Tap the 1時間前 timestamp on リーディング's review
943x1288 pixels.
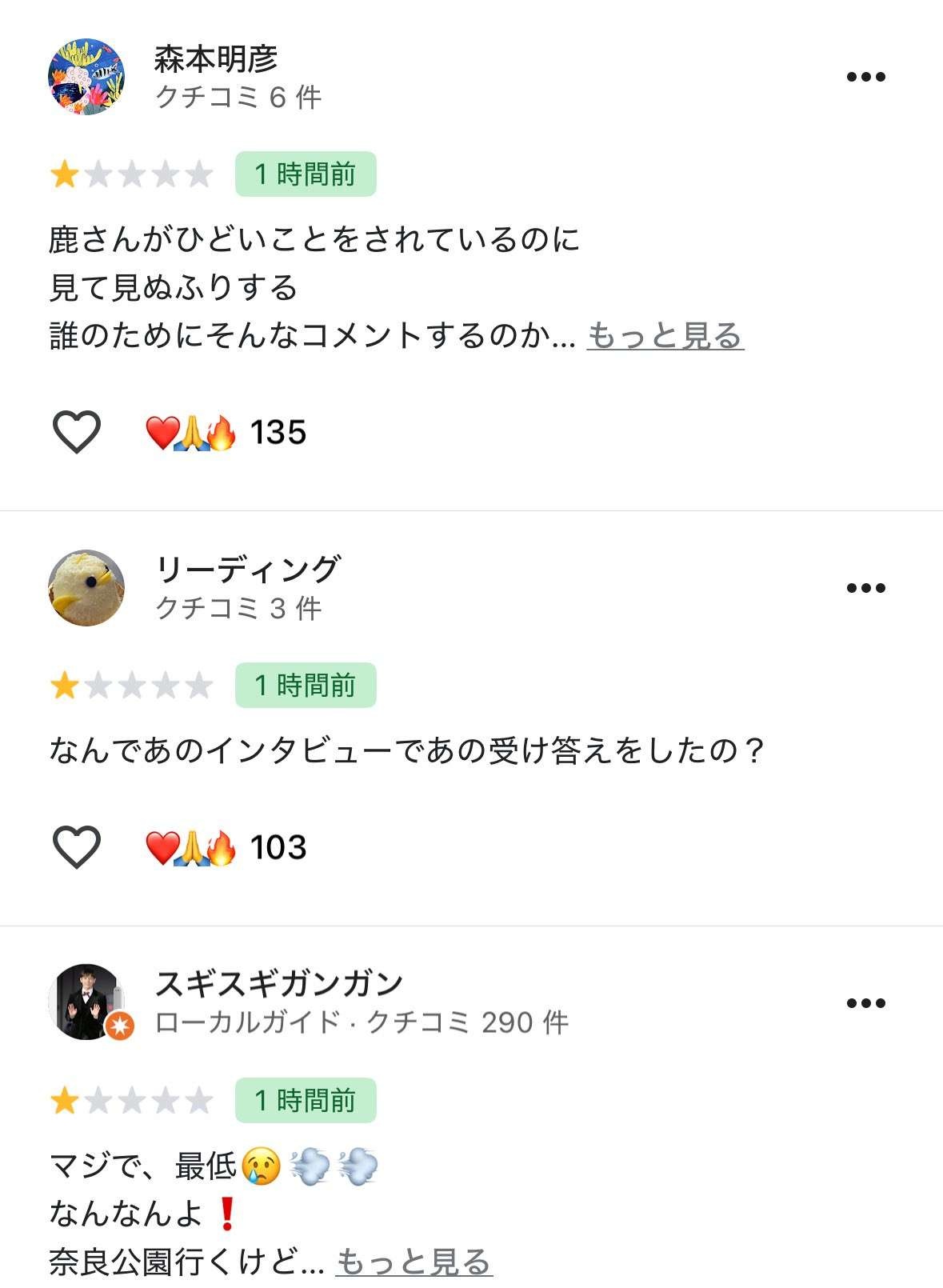307,685
